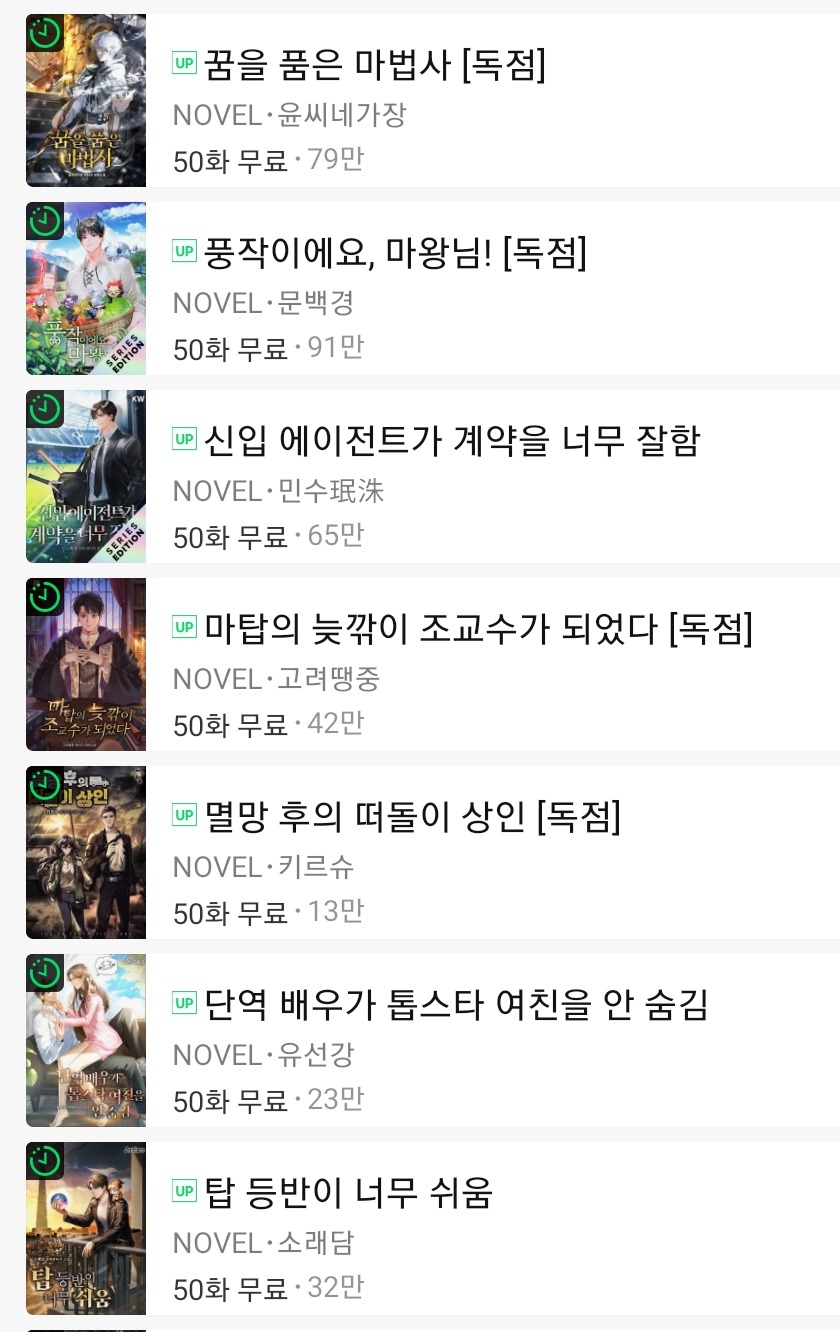
Task: Select the novel 풍작이에요, 마왕님!
Action: tap(395, 254)
